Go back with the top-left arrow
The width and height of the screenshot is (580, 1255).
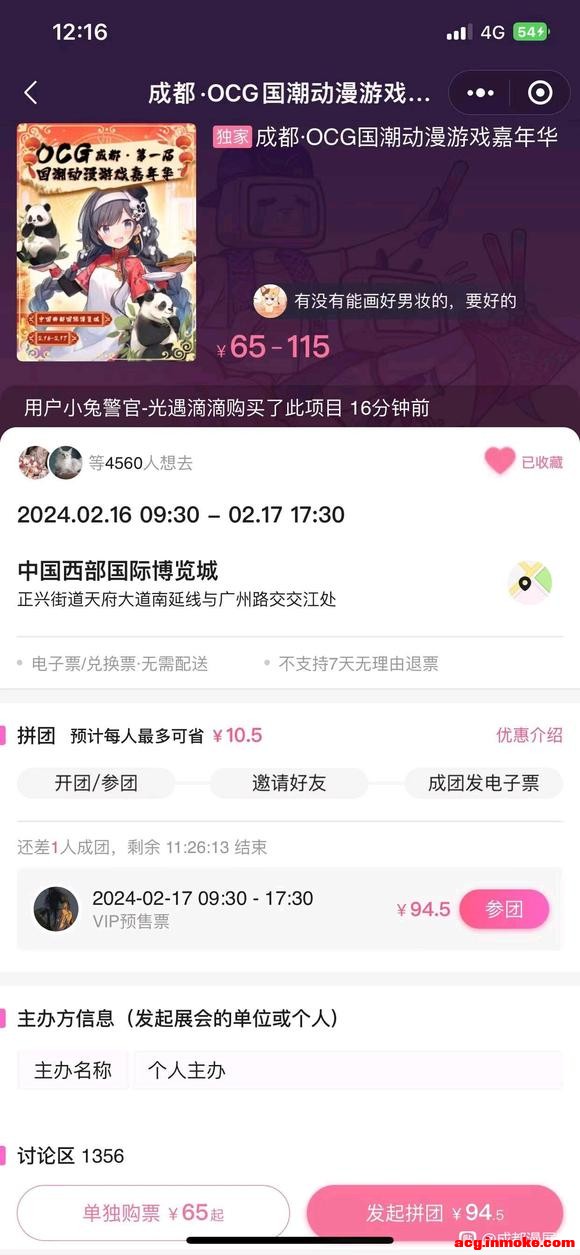point(31,93)
